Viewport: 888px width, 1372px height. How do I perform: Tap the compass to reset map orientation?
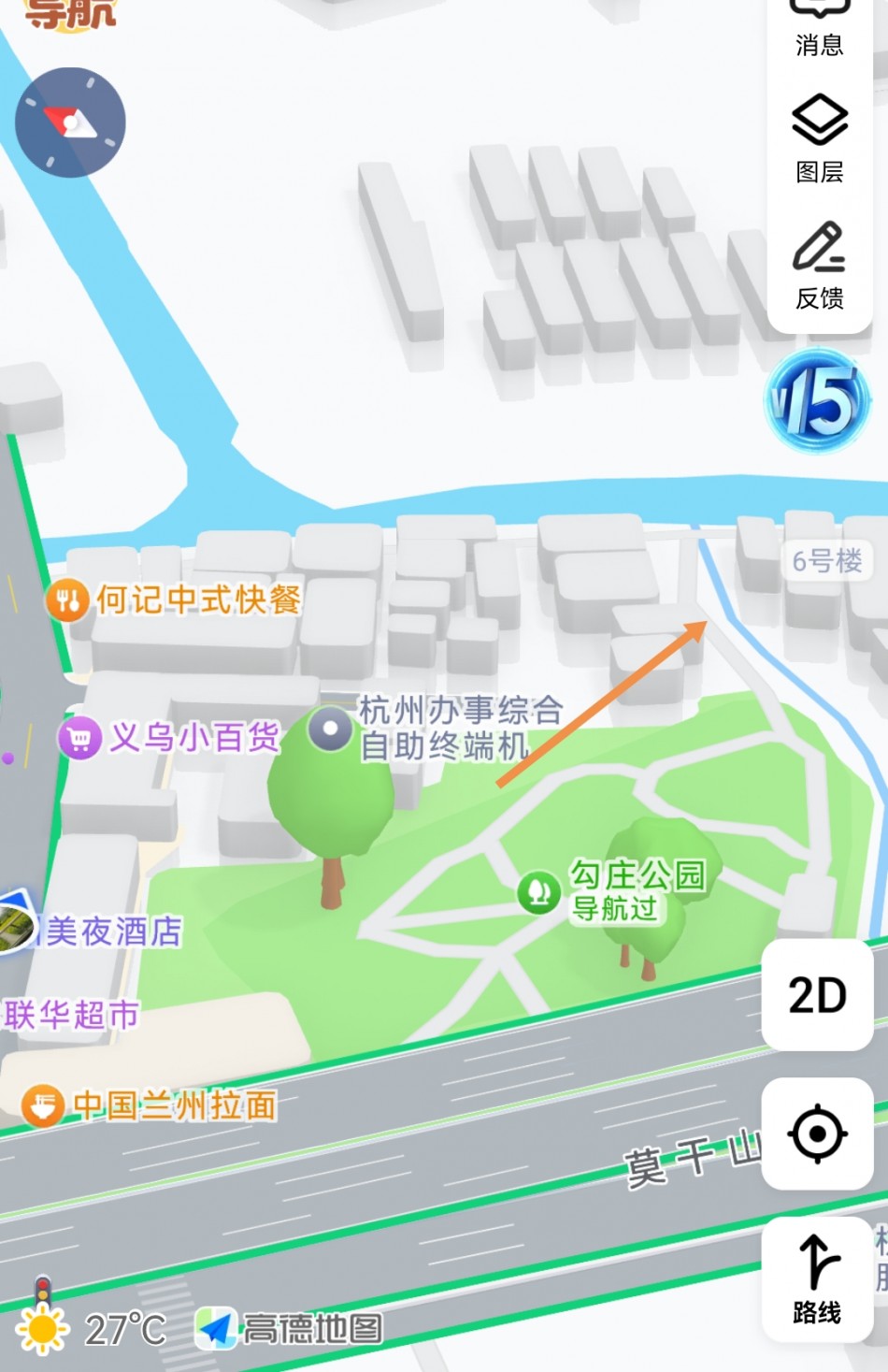coord(70,123)
